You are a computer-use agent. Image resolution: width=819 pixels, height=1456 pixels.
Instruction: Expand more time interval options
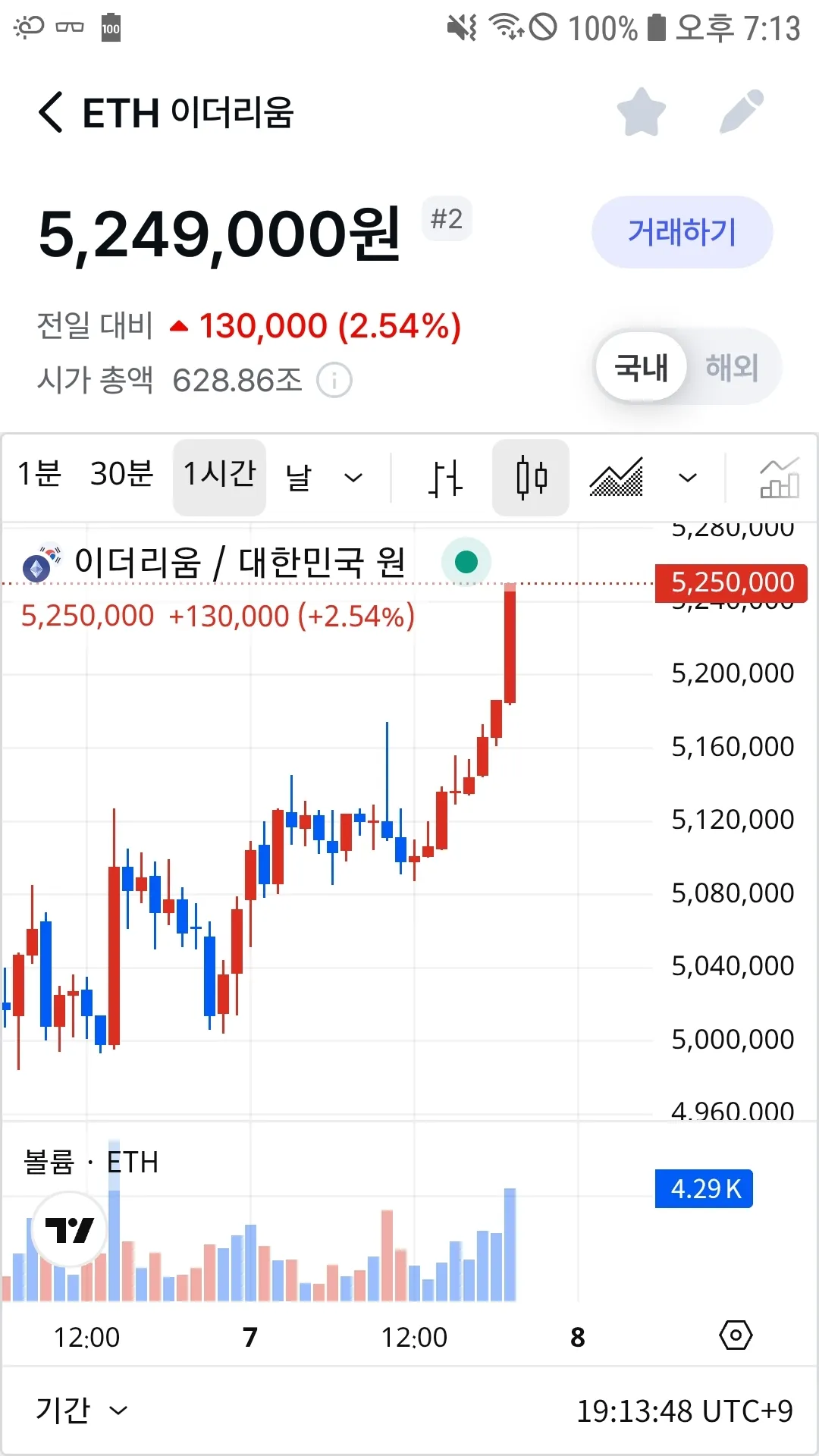tap(353, 478)
